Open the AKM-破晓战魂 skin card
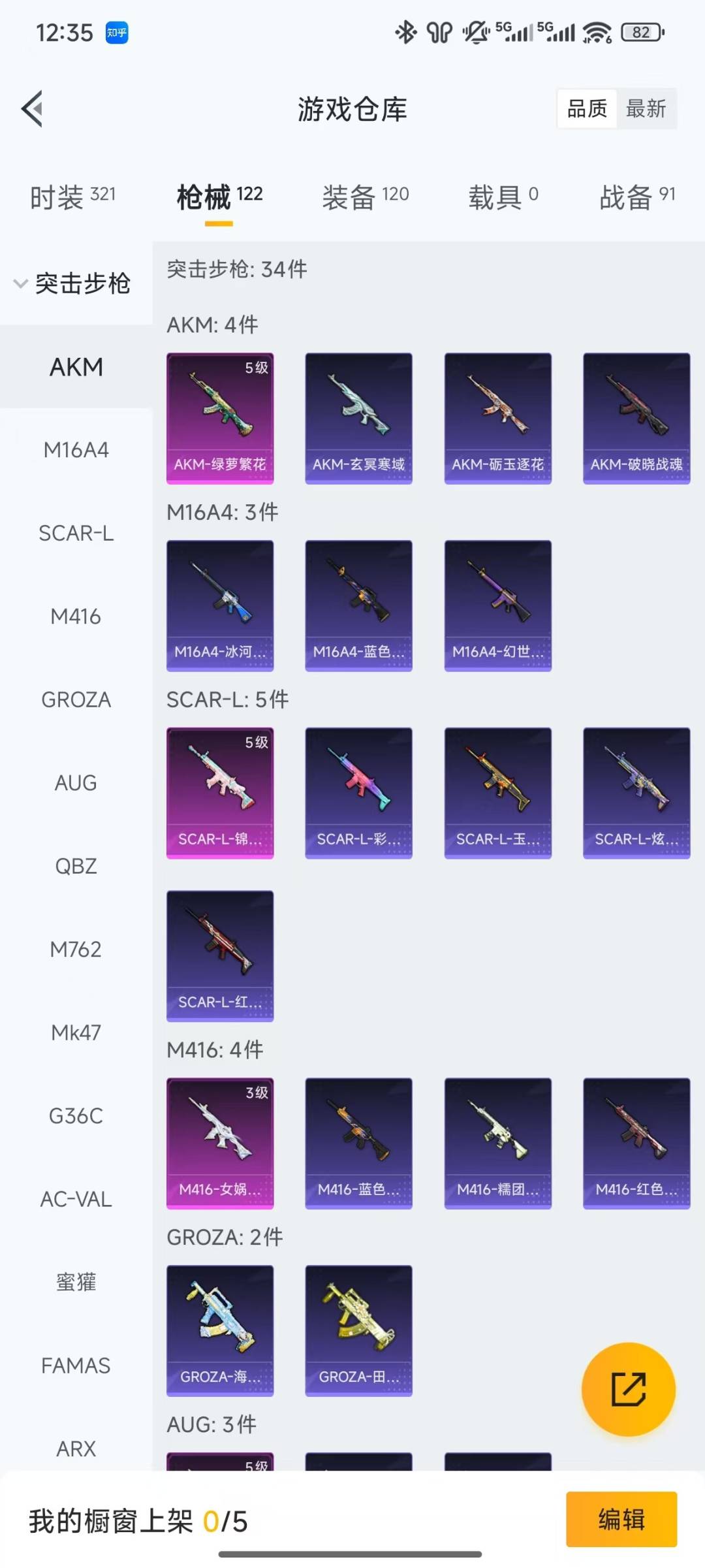 pos(636,418)
